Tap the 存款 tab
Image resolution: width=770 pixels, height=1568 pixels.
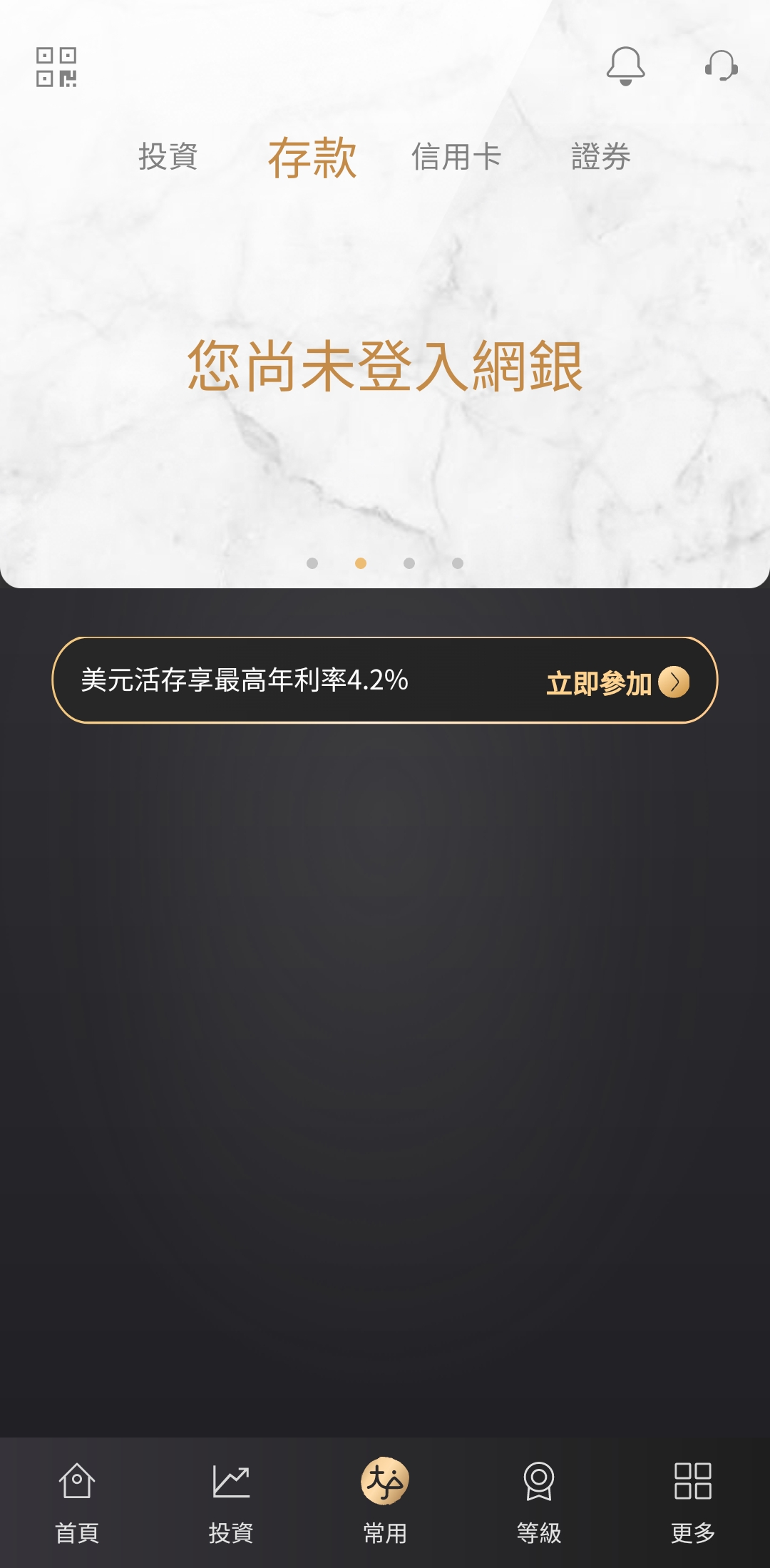point(312,158)
